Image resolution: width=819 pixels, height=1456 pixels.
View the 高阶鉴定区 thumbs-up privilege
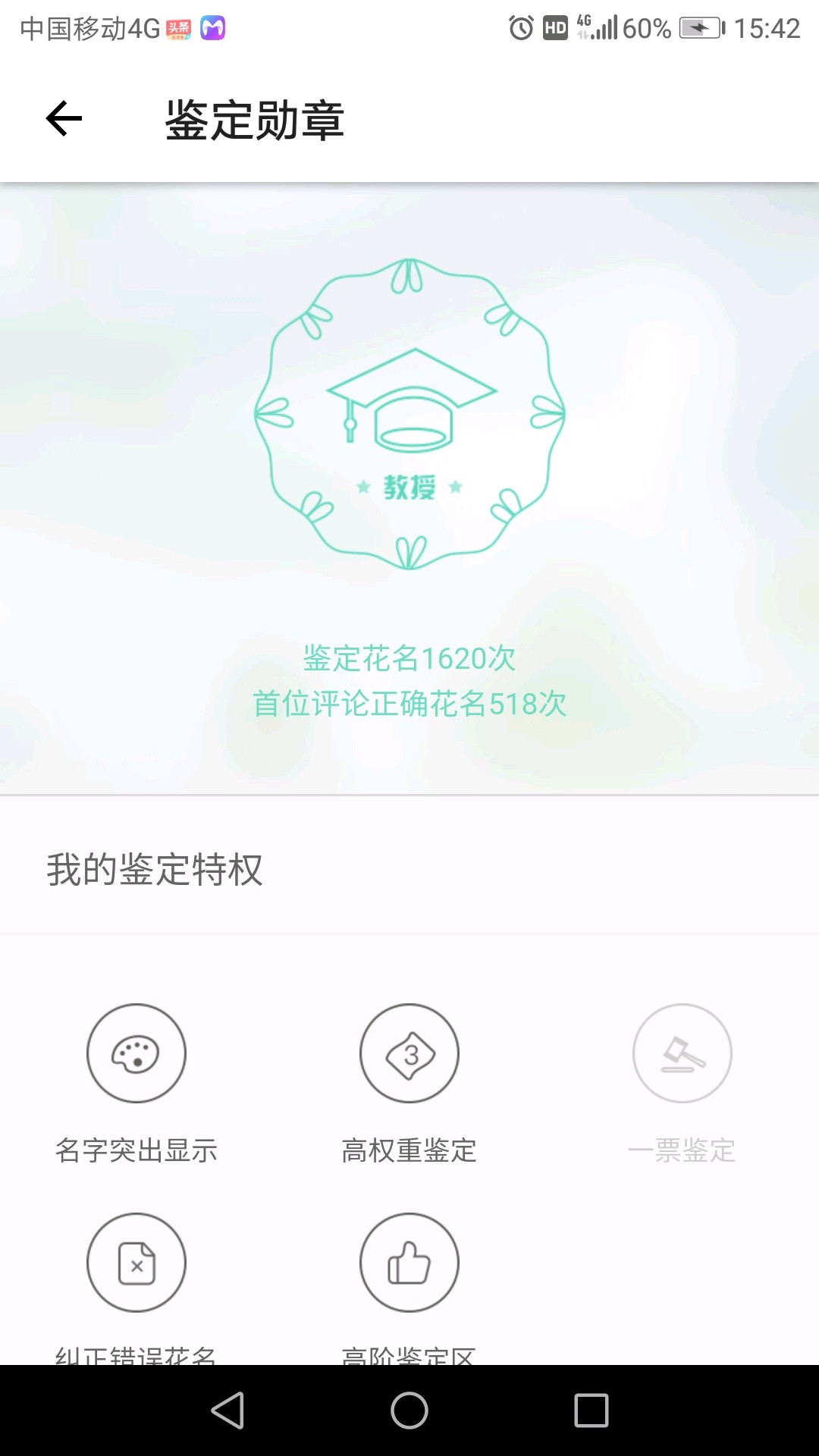coord(409,1263)
